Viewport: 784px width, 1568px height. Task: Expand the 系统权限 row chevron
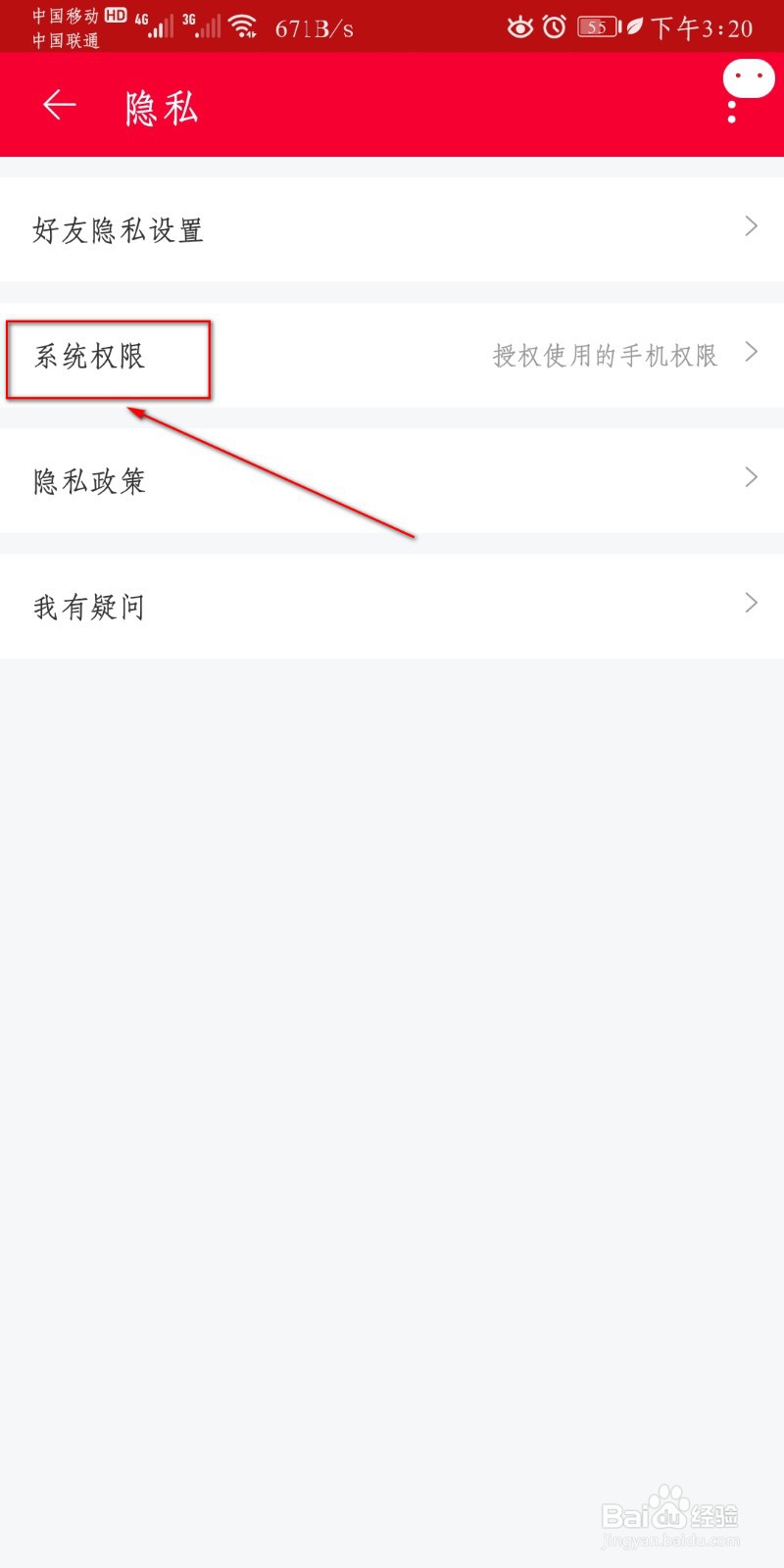[x=751, y=352]
